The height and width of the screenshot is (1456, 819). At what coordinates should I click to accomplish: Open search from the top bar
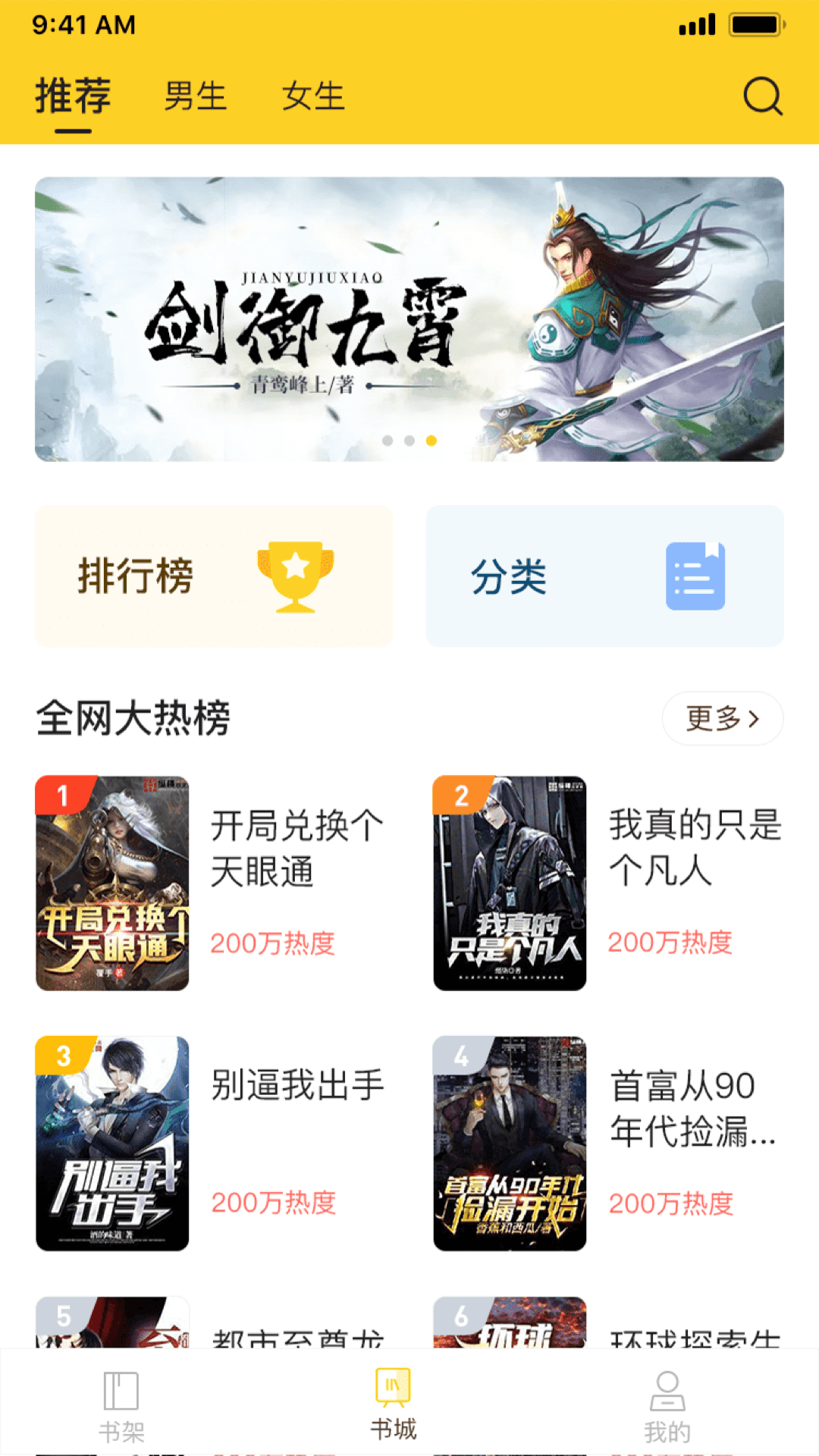pos(761,96)
